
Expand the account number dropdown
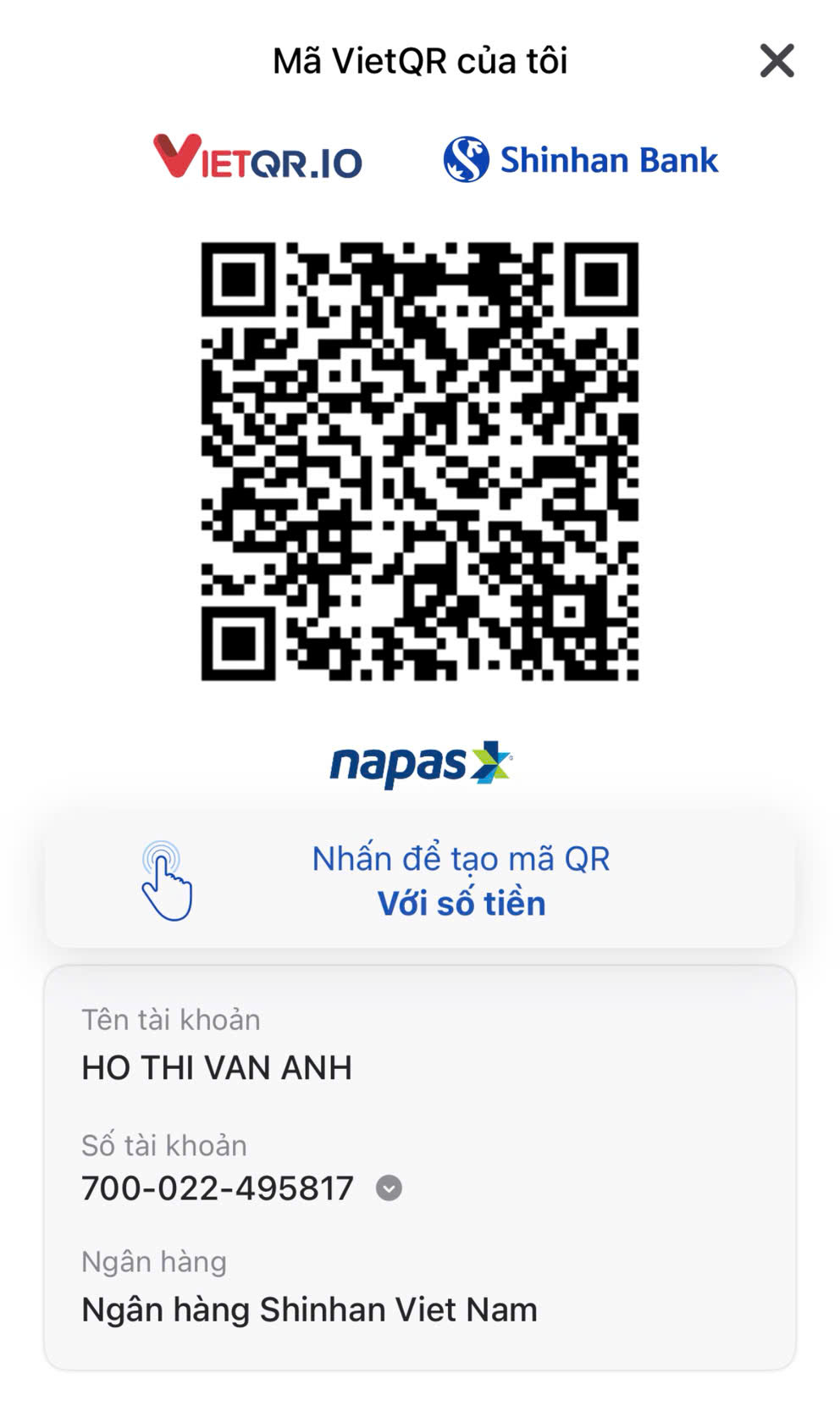(x=389, y=1188)
